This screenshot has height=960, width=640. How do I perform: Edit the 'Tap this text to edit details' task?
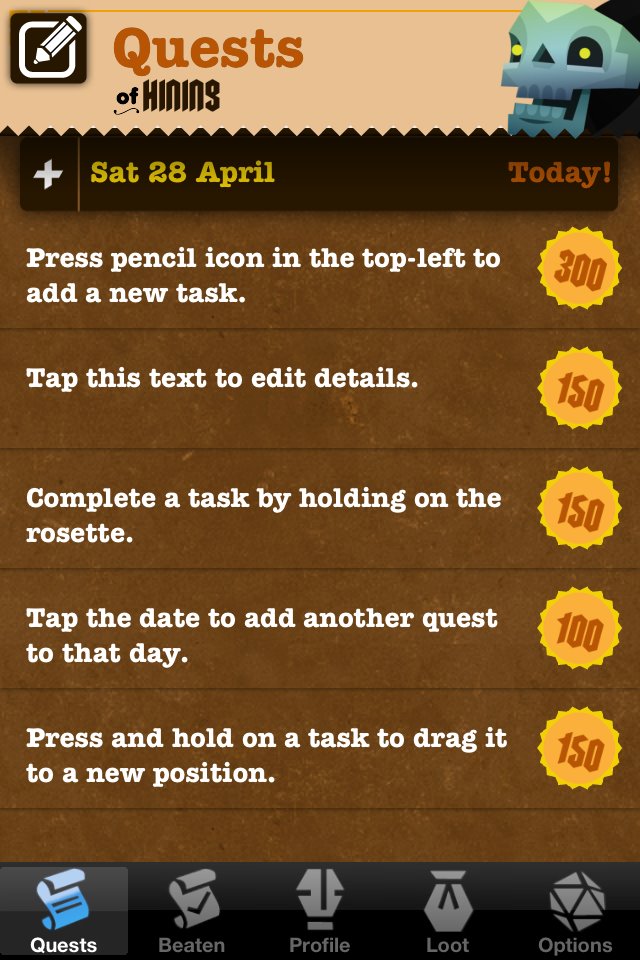pos(222,379)
